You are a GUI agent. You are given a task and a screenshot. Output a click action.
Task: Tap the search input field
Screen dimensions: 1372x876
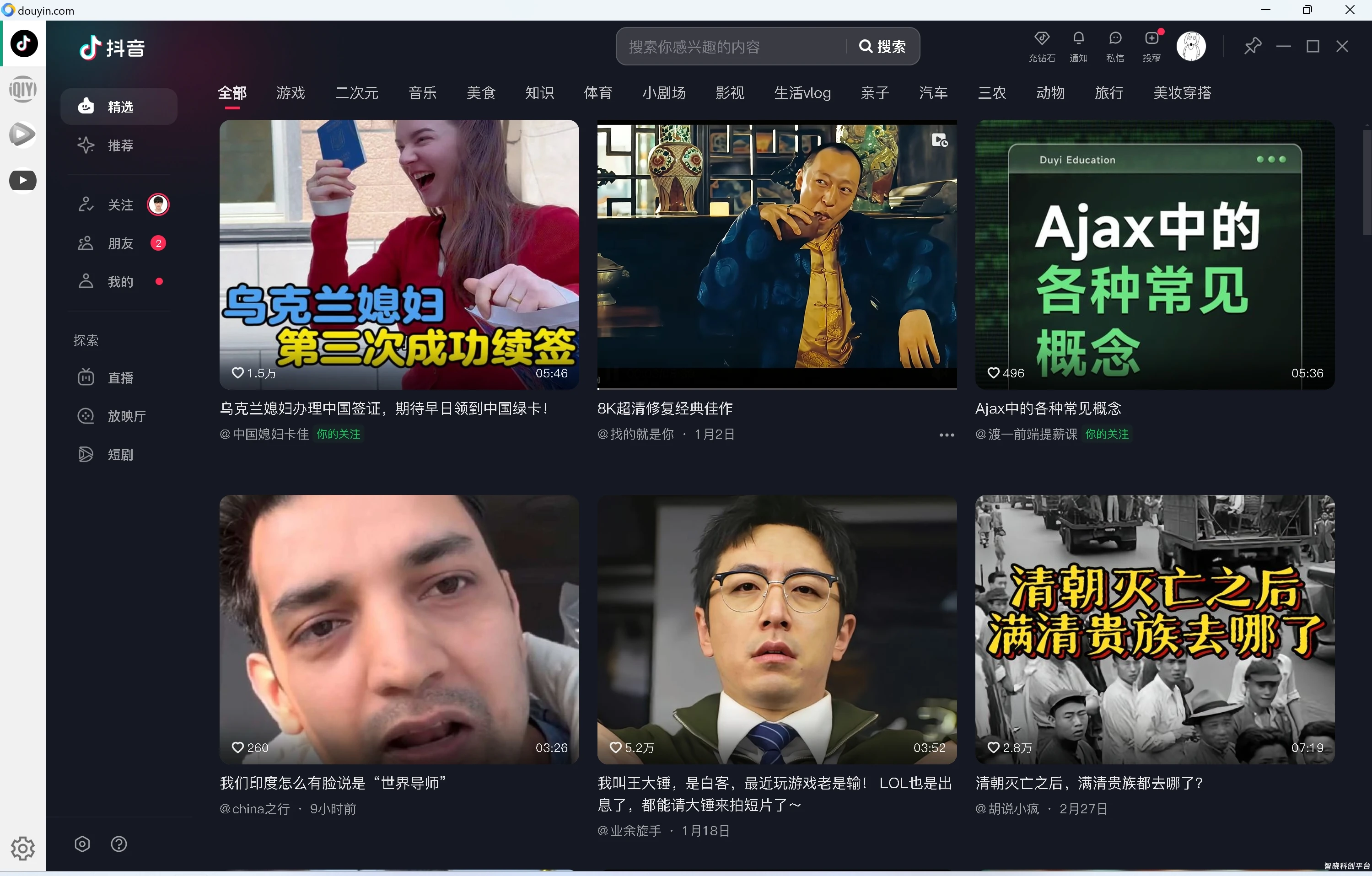tap(732, 47)
